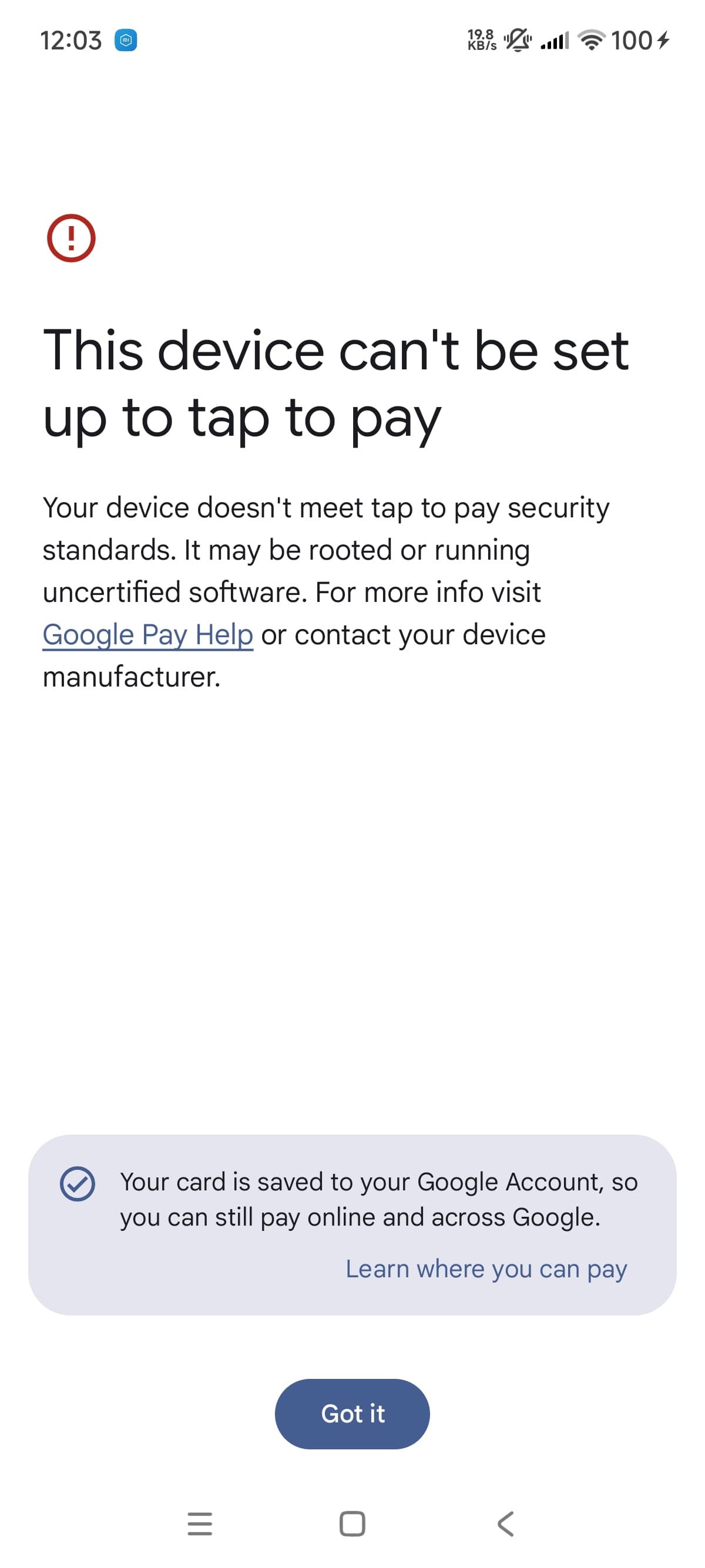Open Learn where you can pay
705x1568 pixels.
point(486,1268)
